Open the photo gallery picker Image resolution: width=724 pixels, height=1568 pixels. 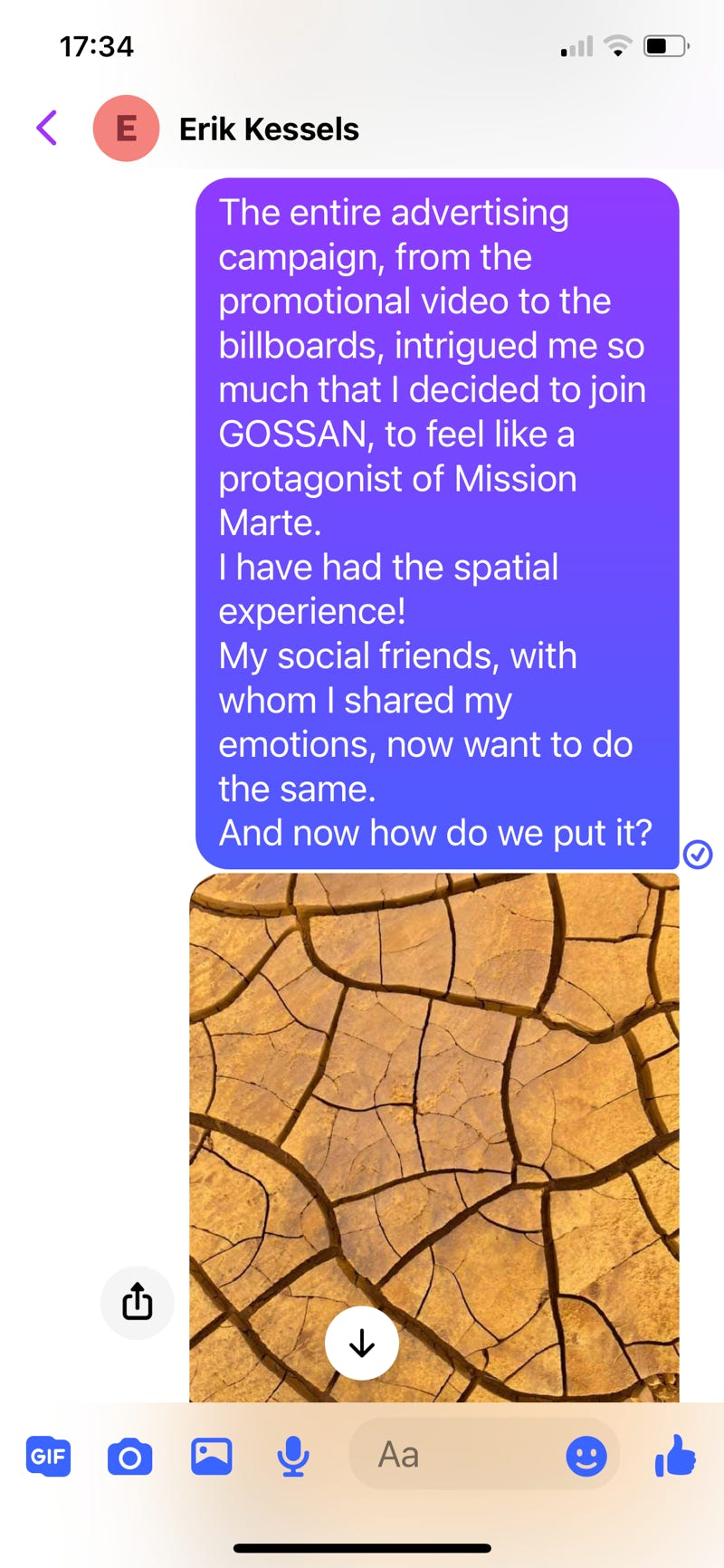211,1457
